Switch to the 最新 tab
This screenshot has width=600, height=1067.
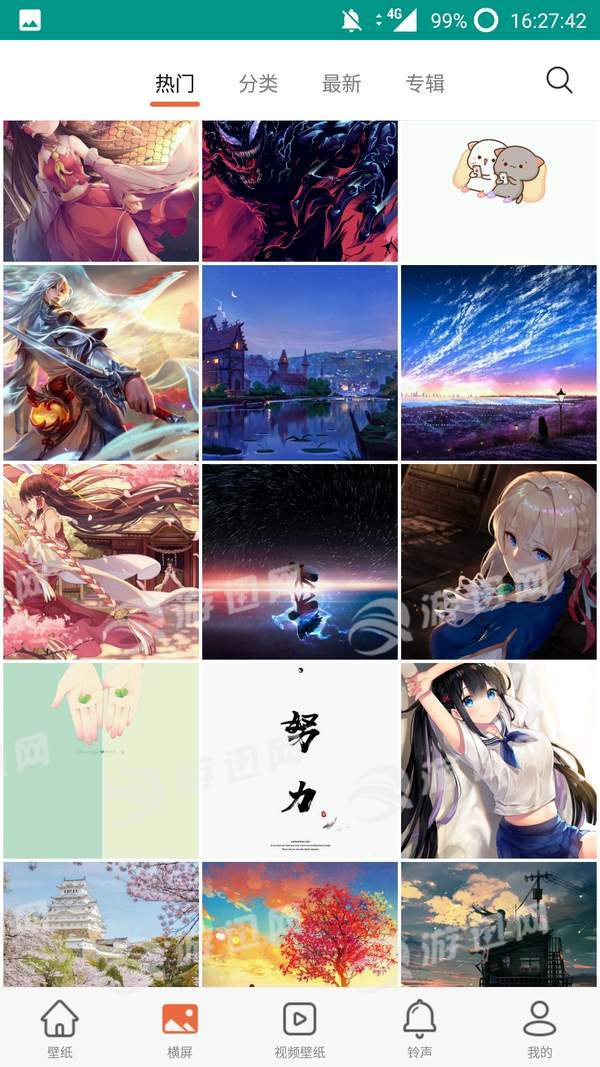tap(341, 84)
